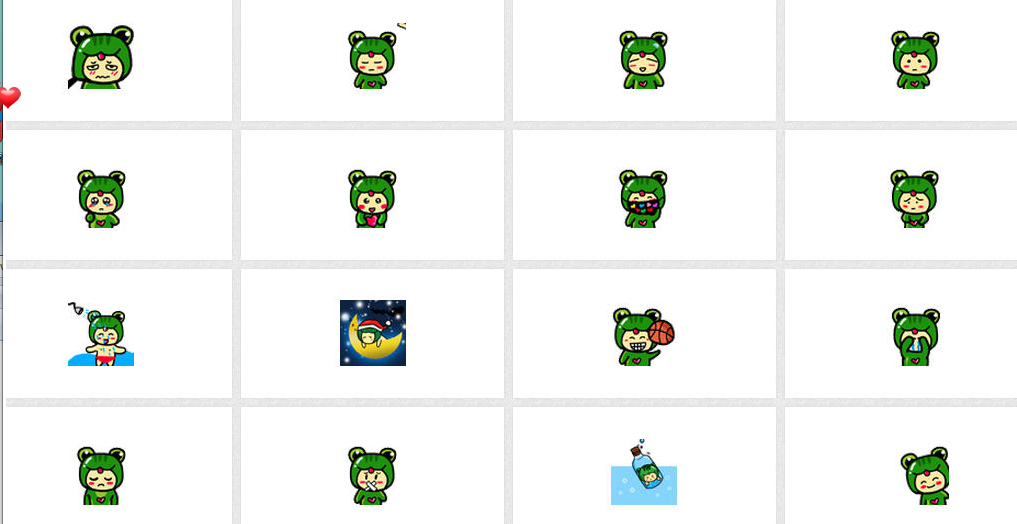This screenshot has height=524, width=1017.
Task: Pick the Santa hat moon sticker
Action: (372, 333)
